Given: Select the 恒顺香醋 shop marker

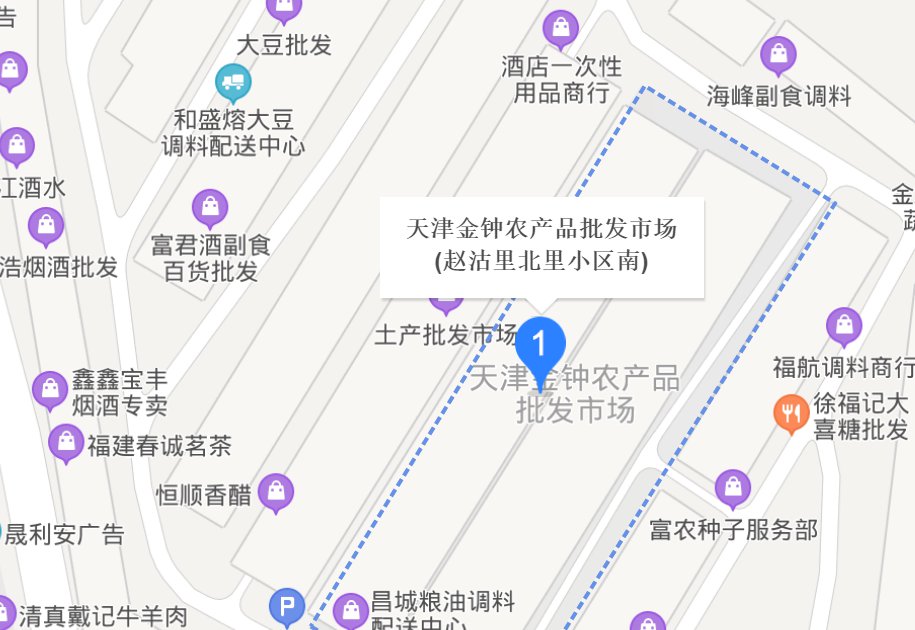Looking at the screenshot, I should (x=276, y=491).
